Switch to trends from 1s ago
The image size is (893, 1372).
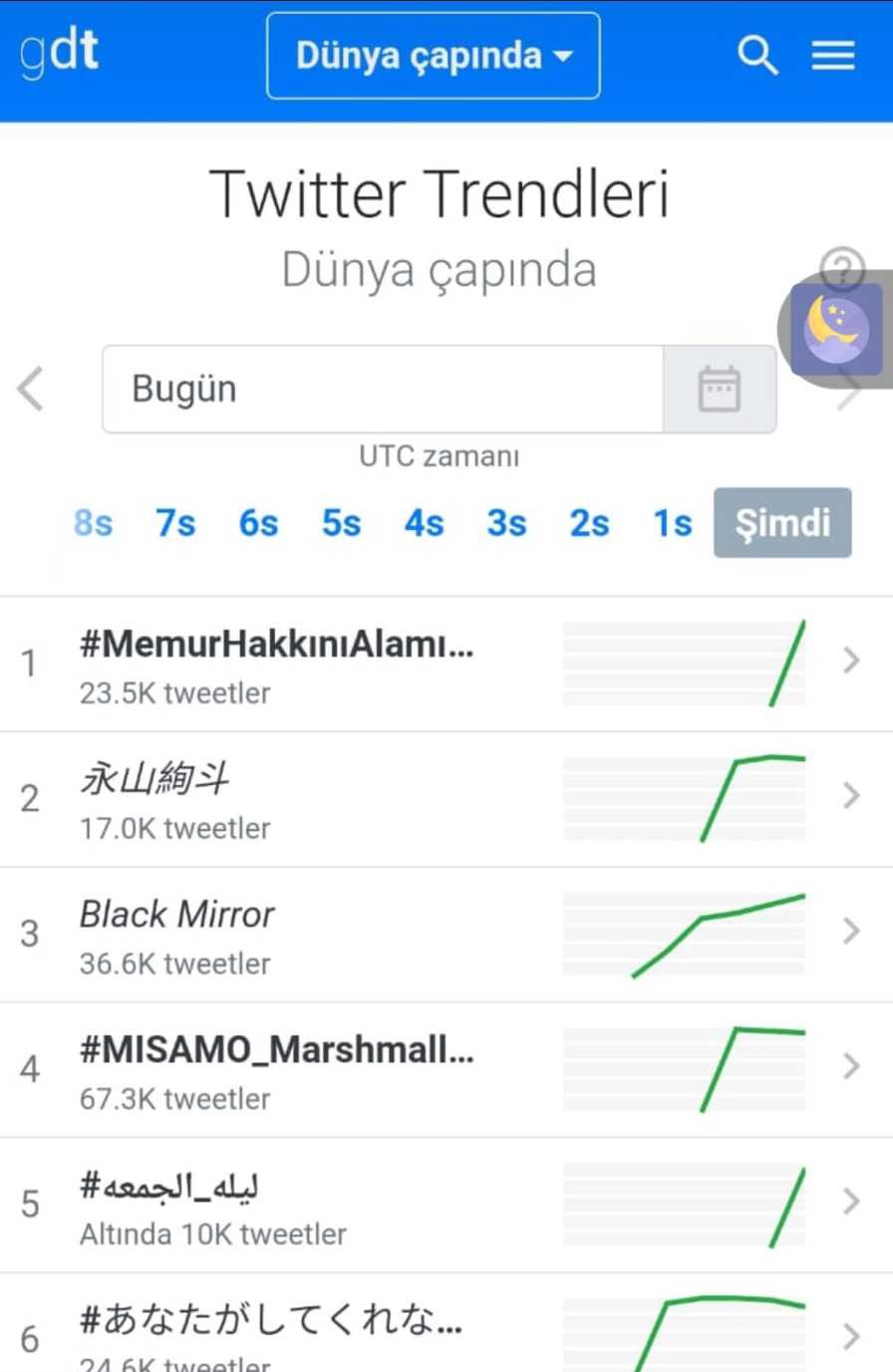click(672, 523)
